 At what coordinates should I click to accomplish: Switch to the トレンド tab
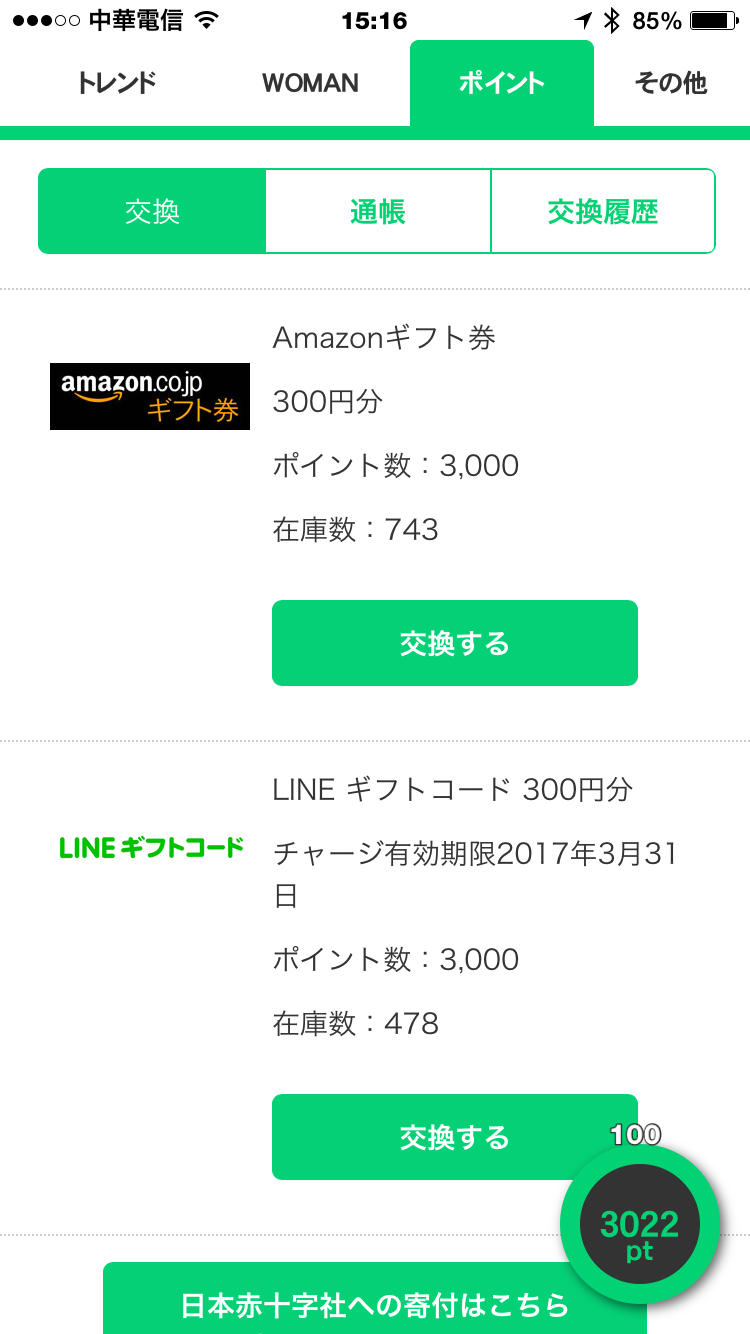116,83
